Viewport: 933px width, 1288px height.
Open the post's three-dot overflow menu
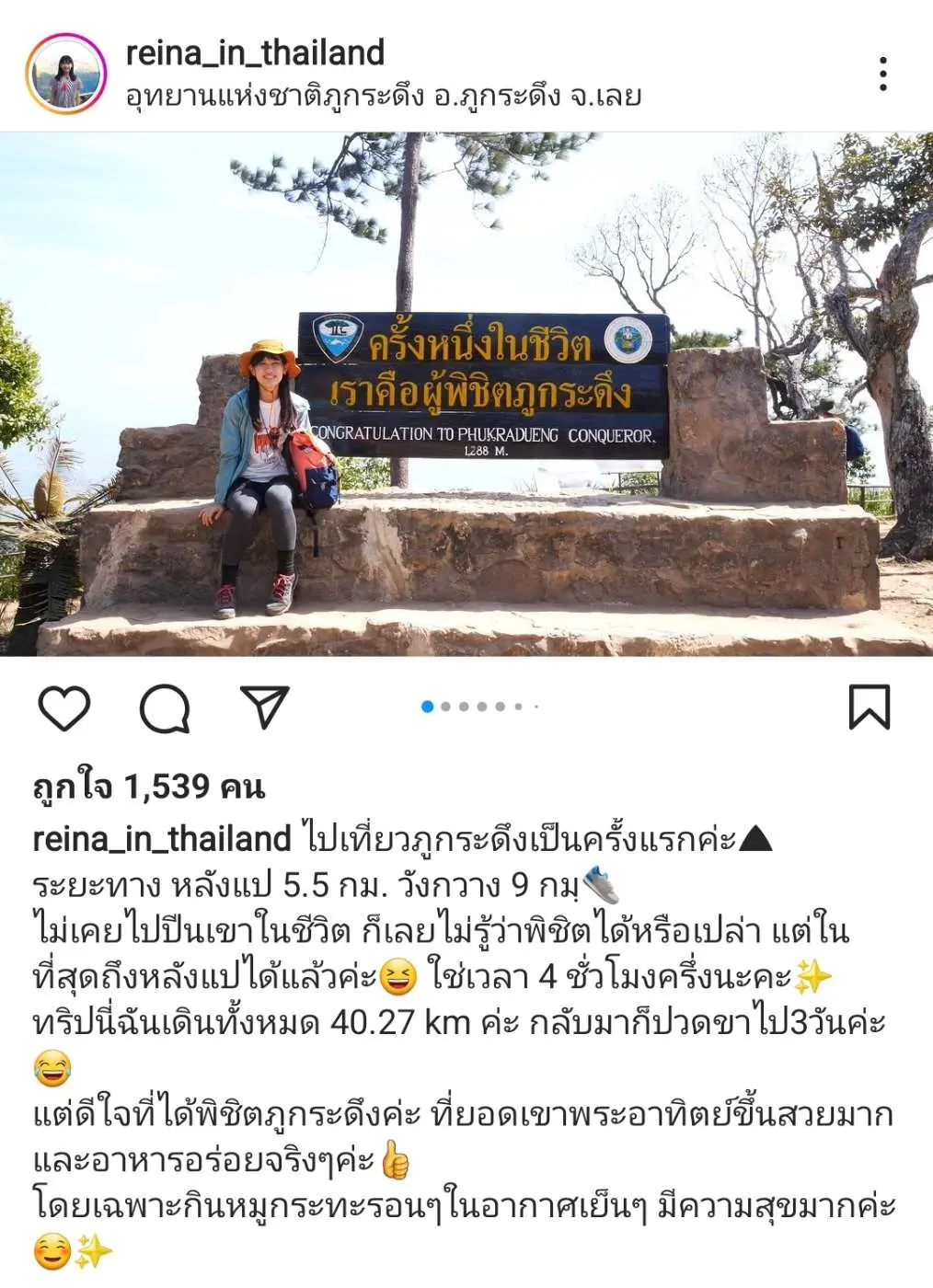[882, 74]
